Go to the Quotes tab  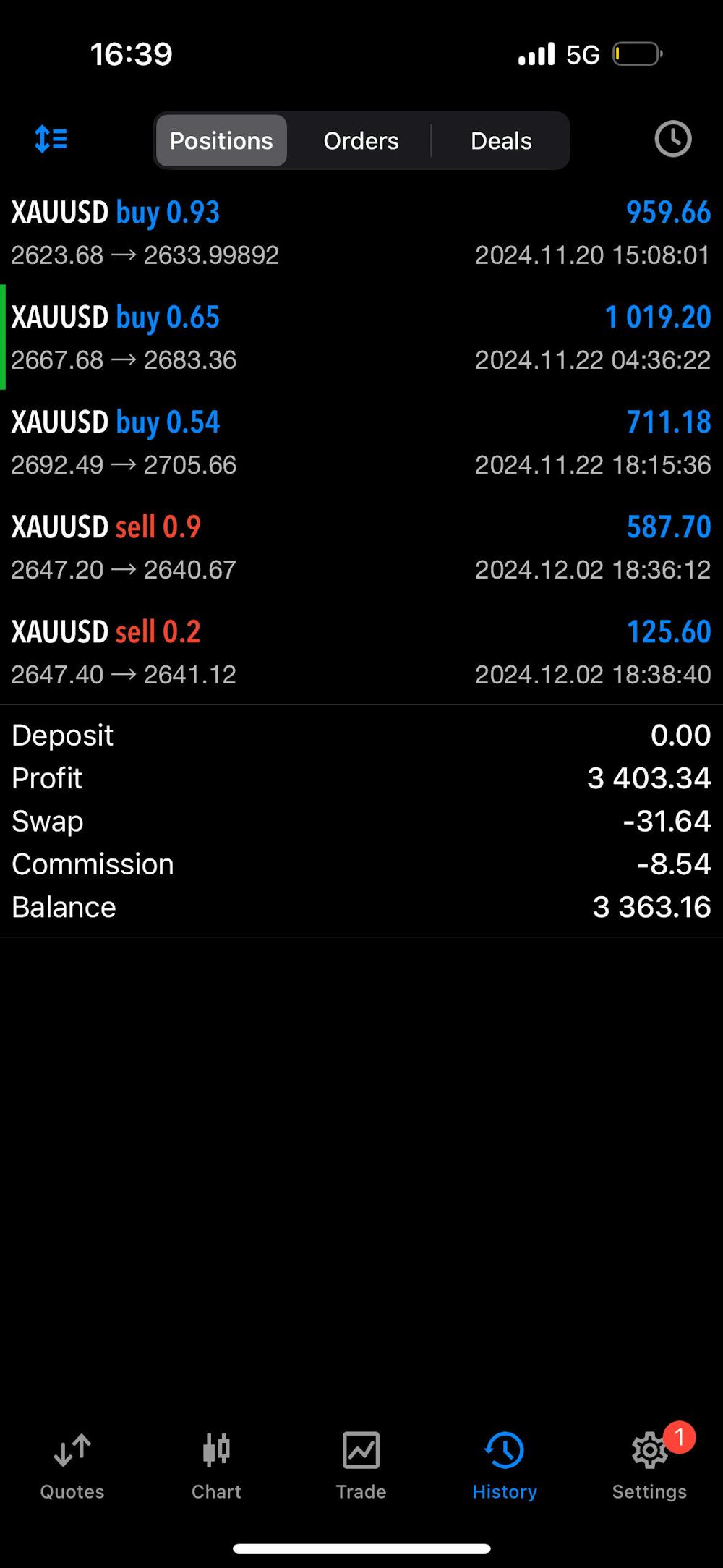pos(72,1462)
